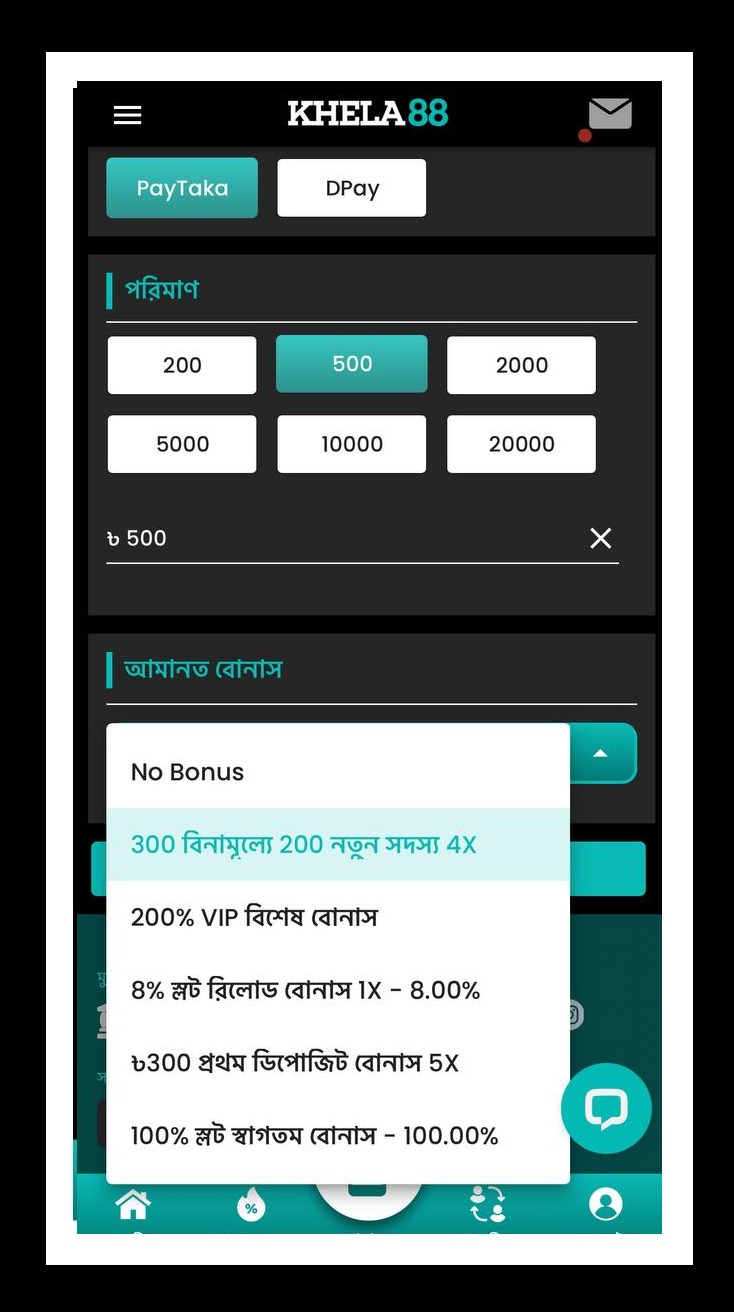Open the profile tab in the bottom bar
Screen dimensions: 734x1312
pyautogui.click(x=605, y=1204)
